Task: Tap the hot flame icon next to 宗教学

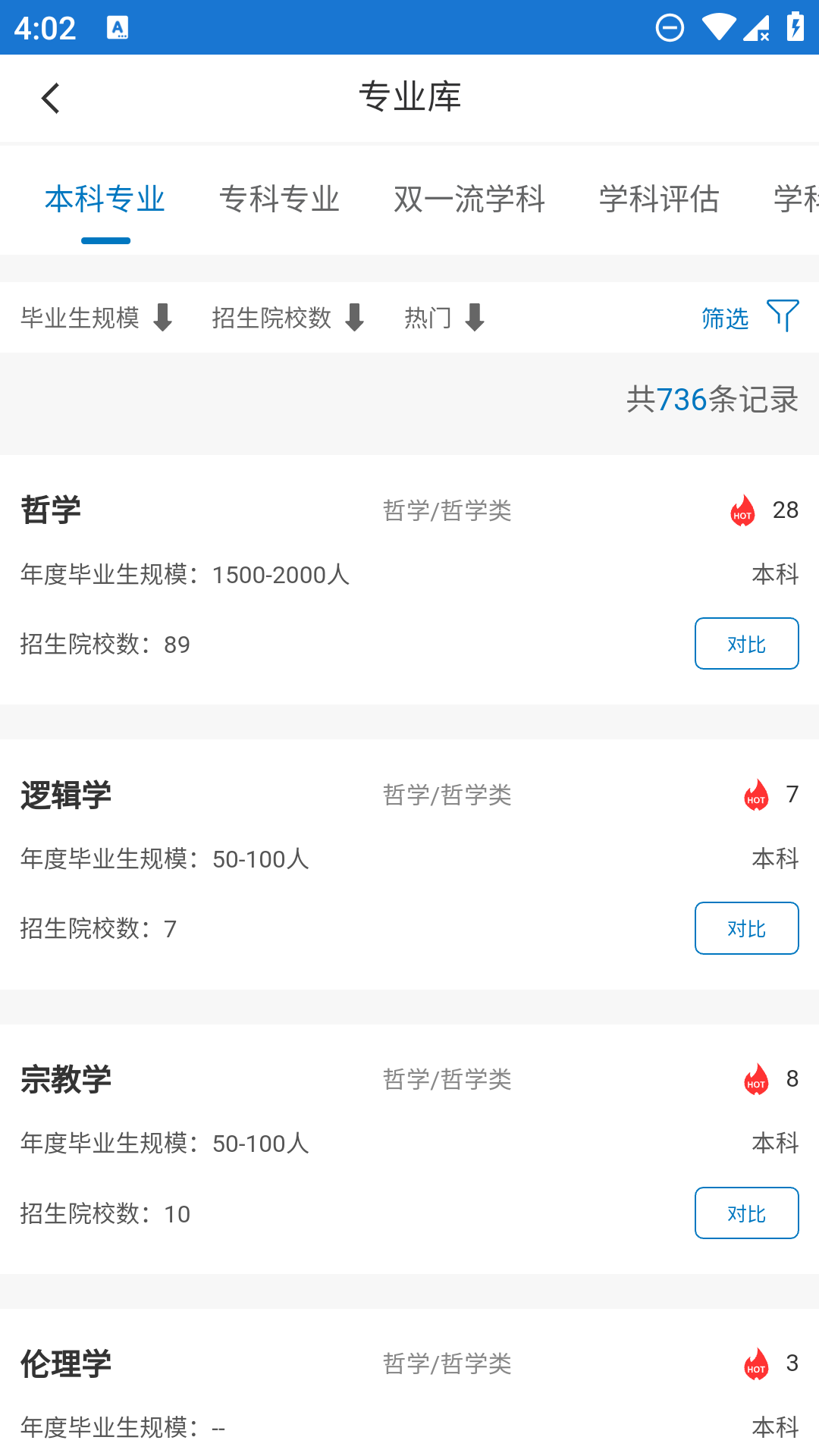Action: click(755, 1080)
